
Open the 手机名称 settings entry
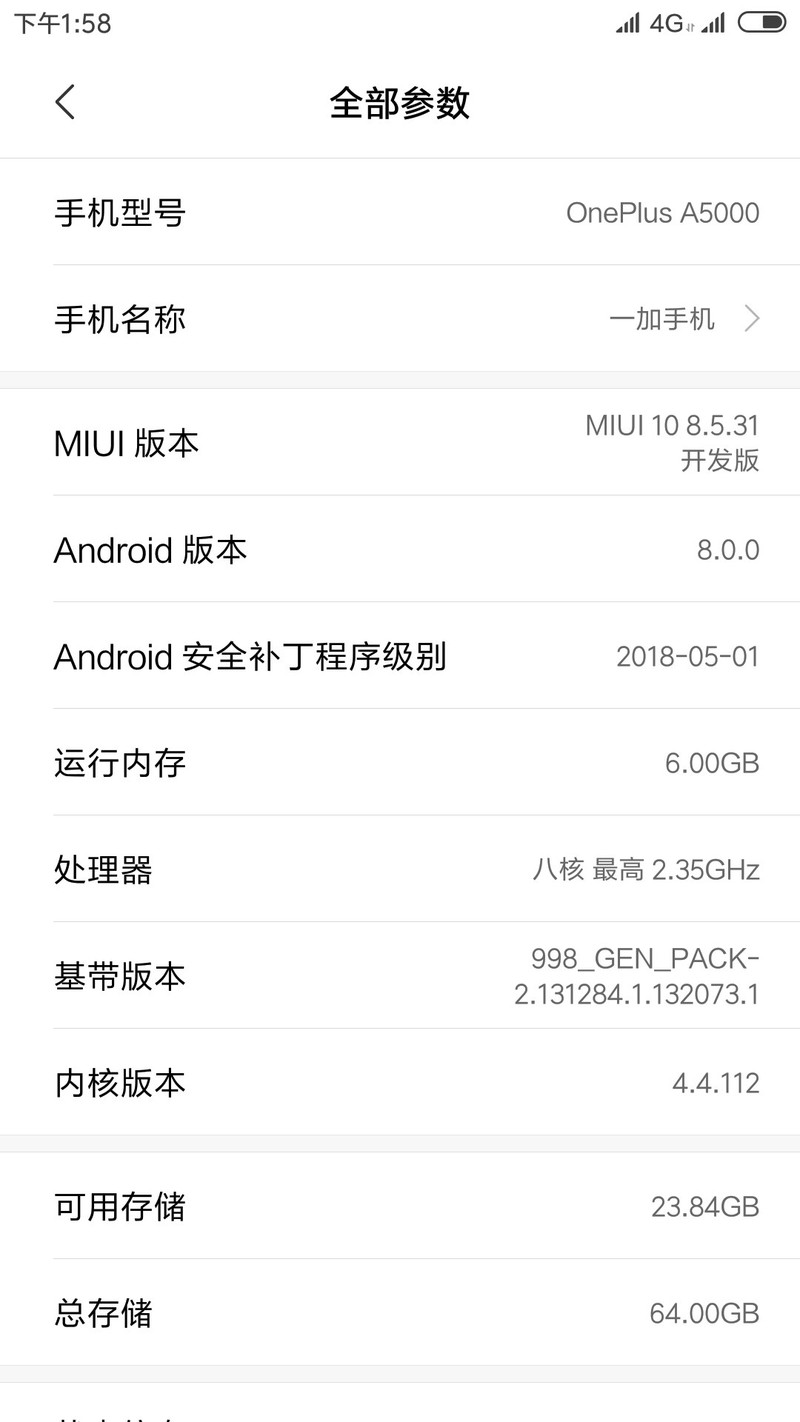pos(400,318)
